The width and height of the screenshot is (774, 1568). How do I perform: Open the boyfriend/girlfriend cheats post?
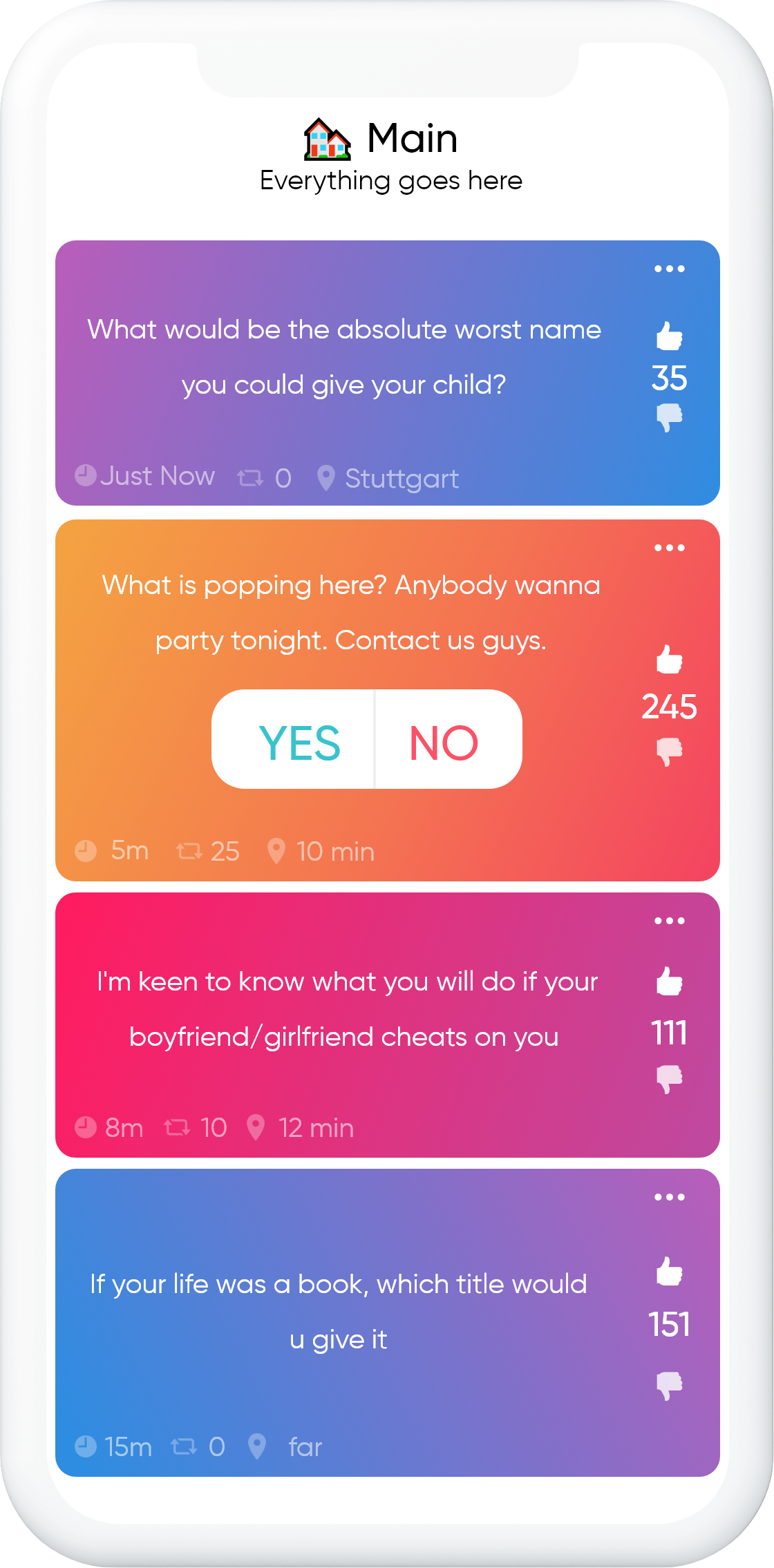344,1009
